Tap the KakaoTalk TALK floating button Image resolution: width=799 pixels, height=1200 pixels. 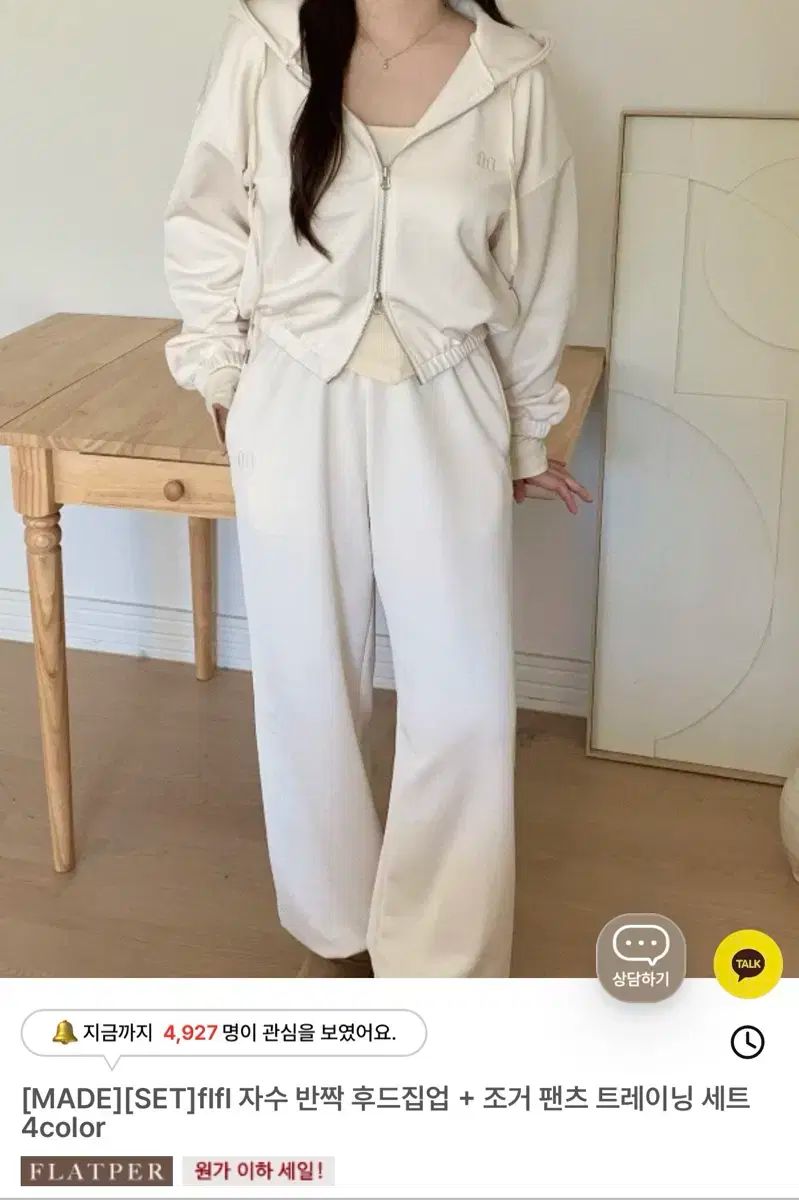(747, 963)
